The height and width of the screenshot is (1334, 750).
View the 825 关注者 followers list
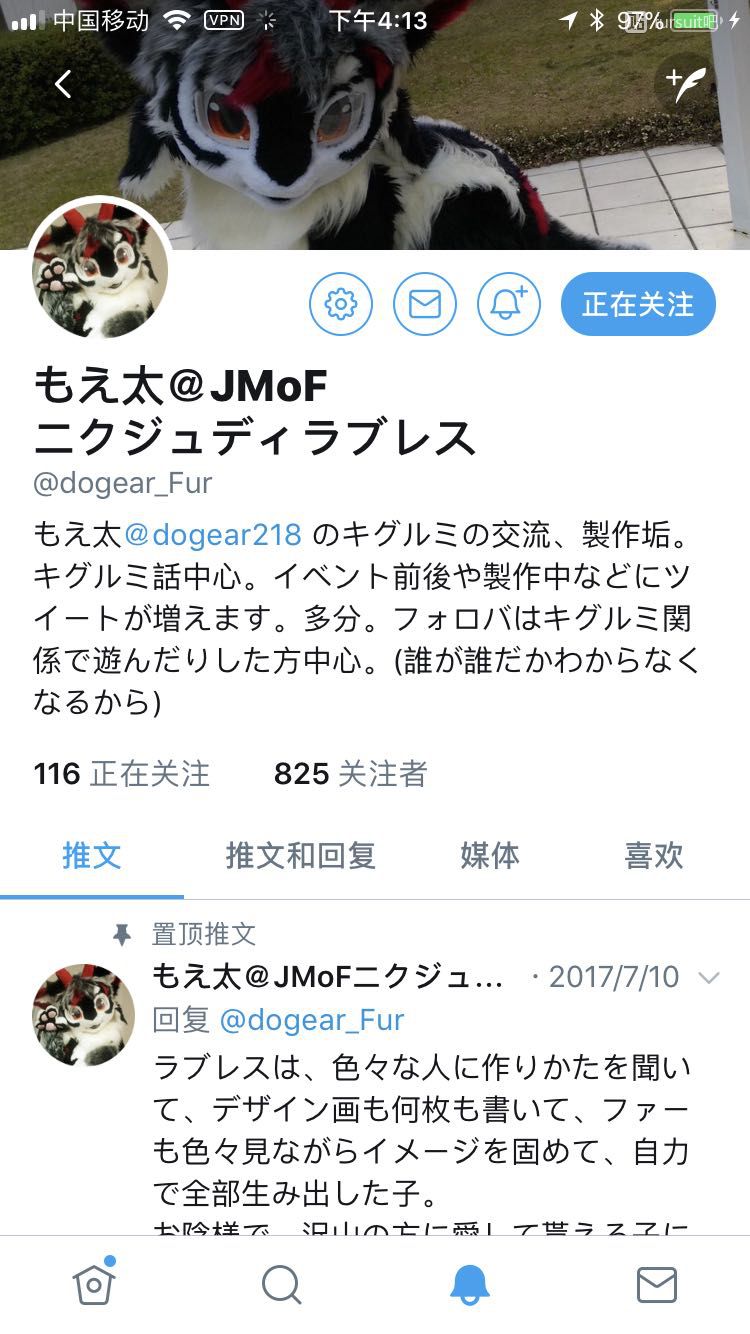351,773
